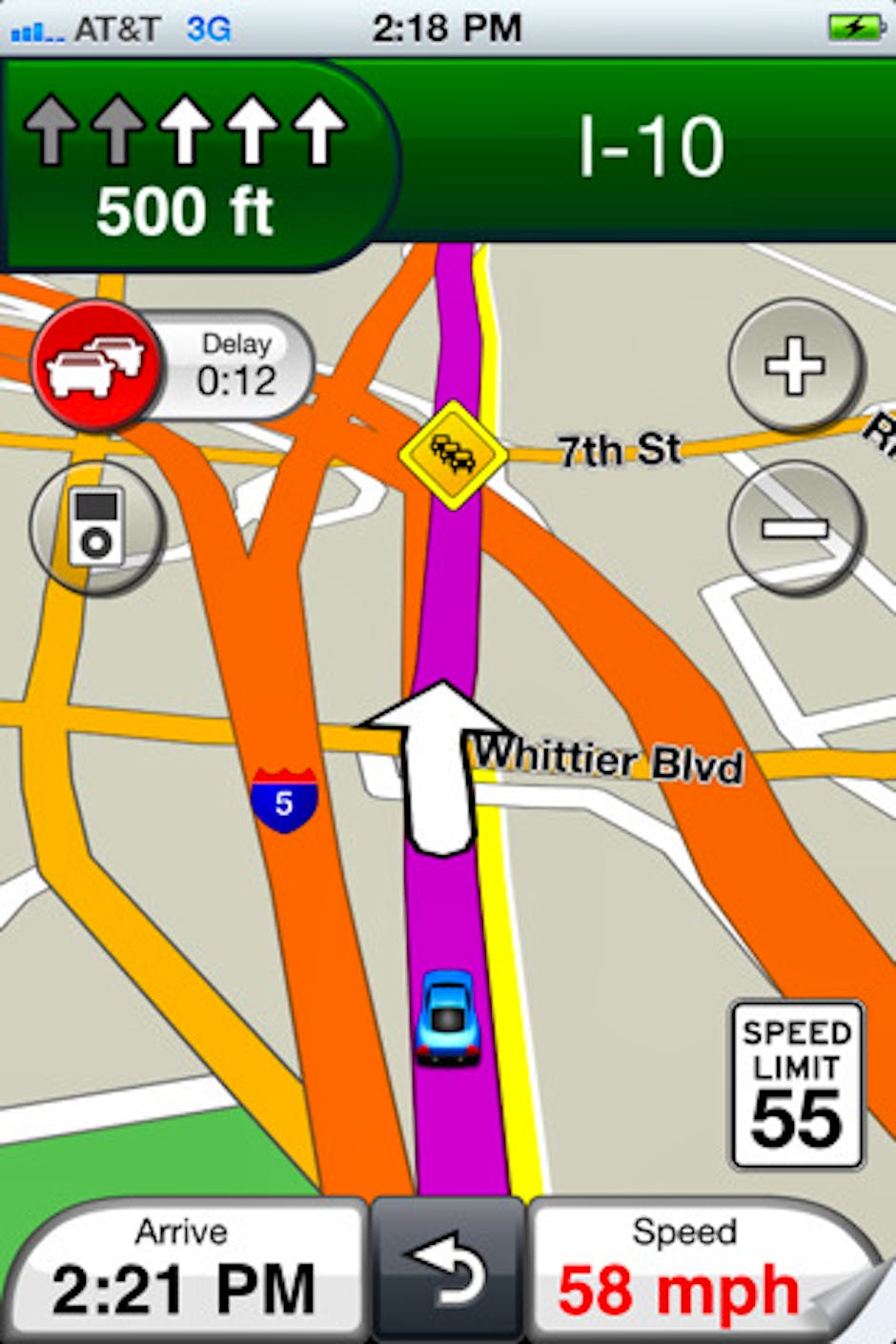Open the traffic delay details button
The width and height of the screenshot is (896, 1344).
[x=172, y=366]
